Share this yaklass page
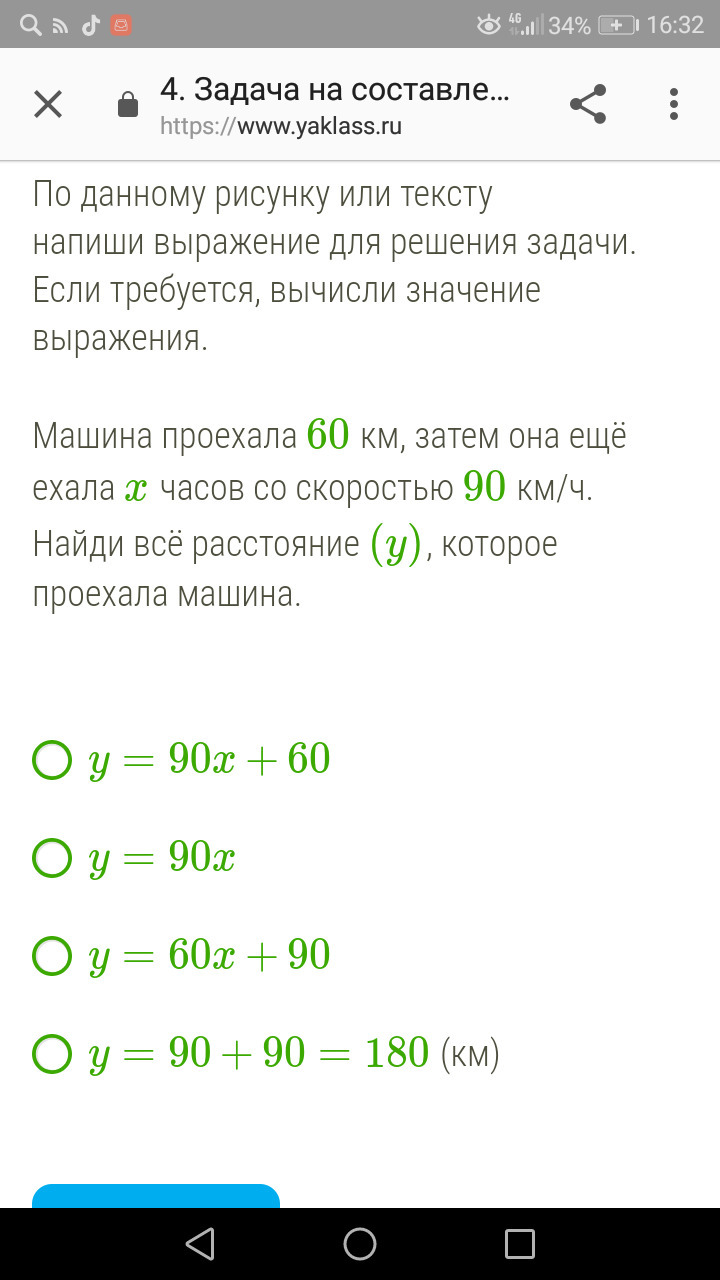720x1280 pixels. point(588,104)
